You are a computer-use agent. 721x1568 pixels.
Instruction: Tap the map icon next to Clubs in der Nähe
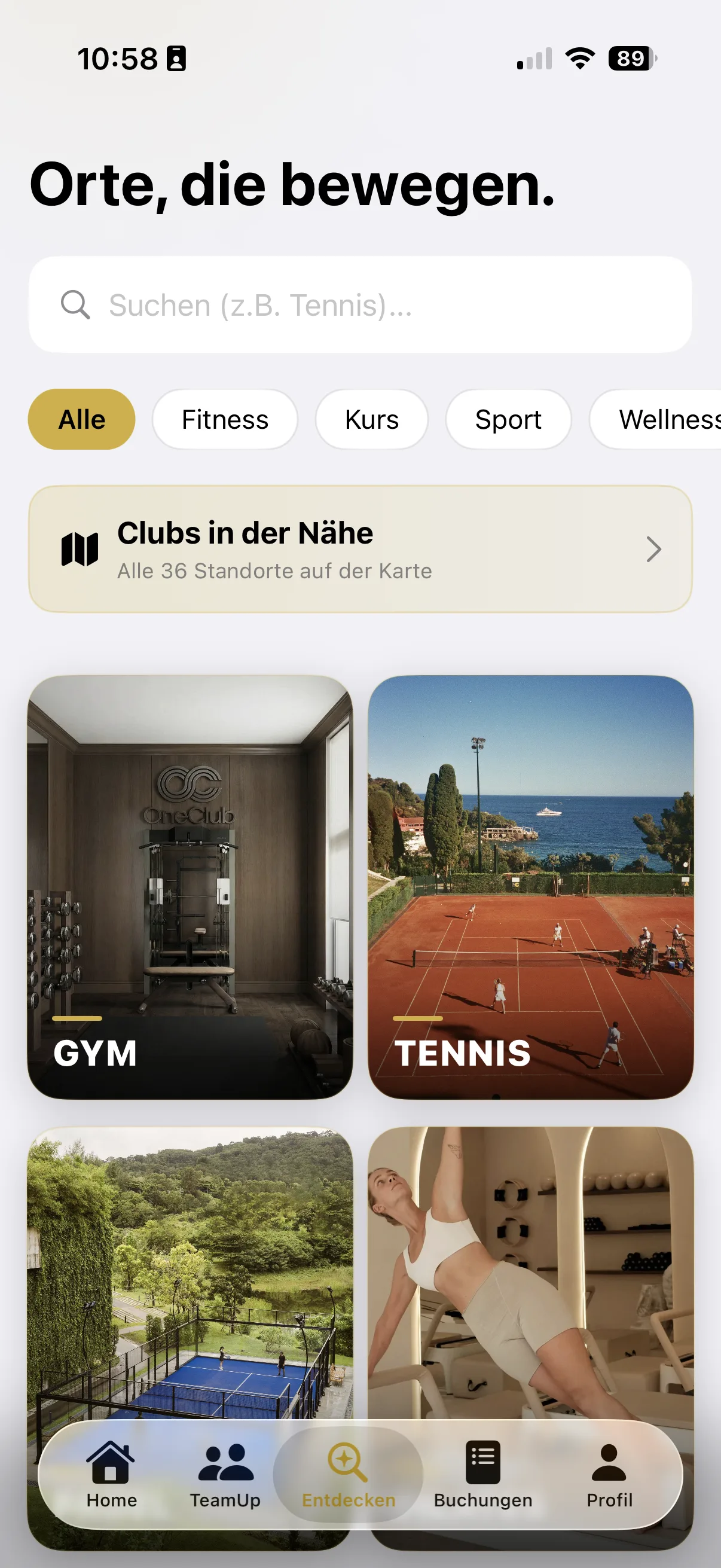click(x=81, y=548)
